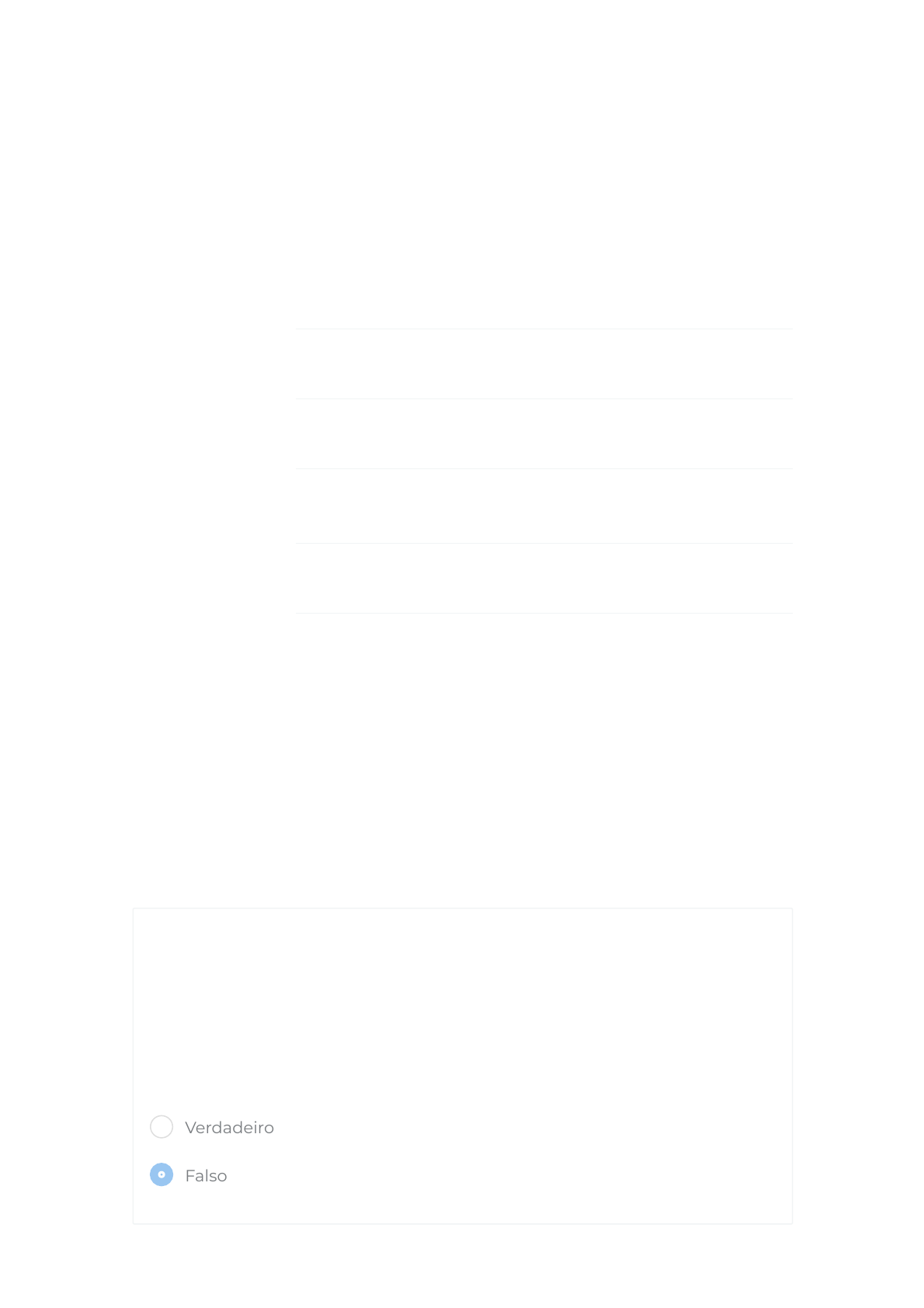Select the Falso radio option
The height and width of the screenshot is (1308, 924).
point(162,1175)
